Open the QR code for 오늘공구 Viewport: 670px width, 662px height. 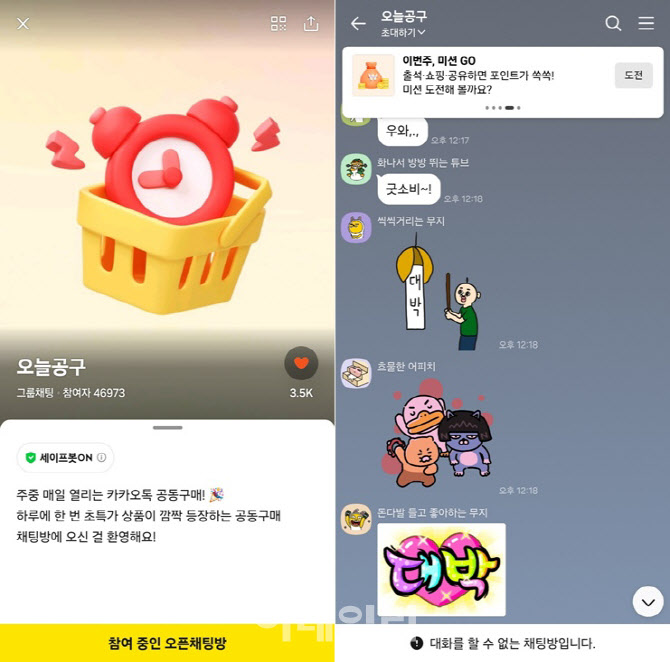pyautogui.click(x=279, y=24)
